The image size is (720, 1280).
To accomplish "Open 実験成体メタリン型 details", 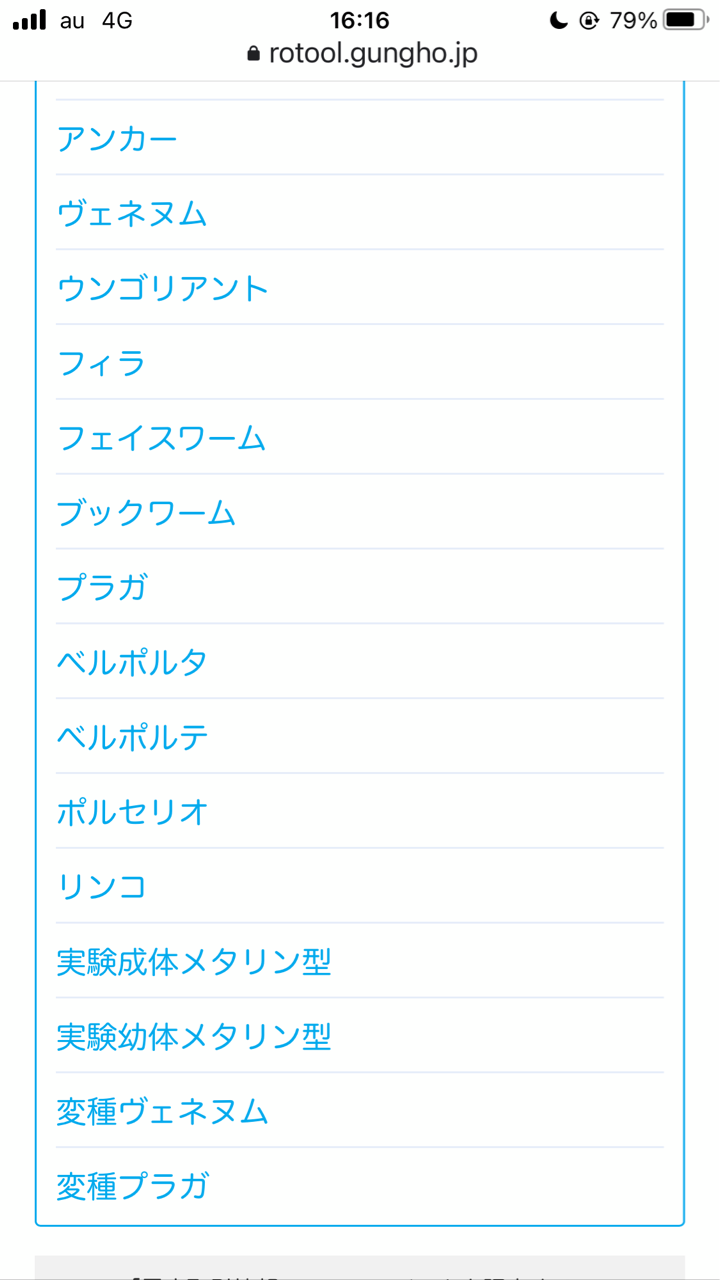I will 194,962.
